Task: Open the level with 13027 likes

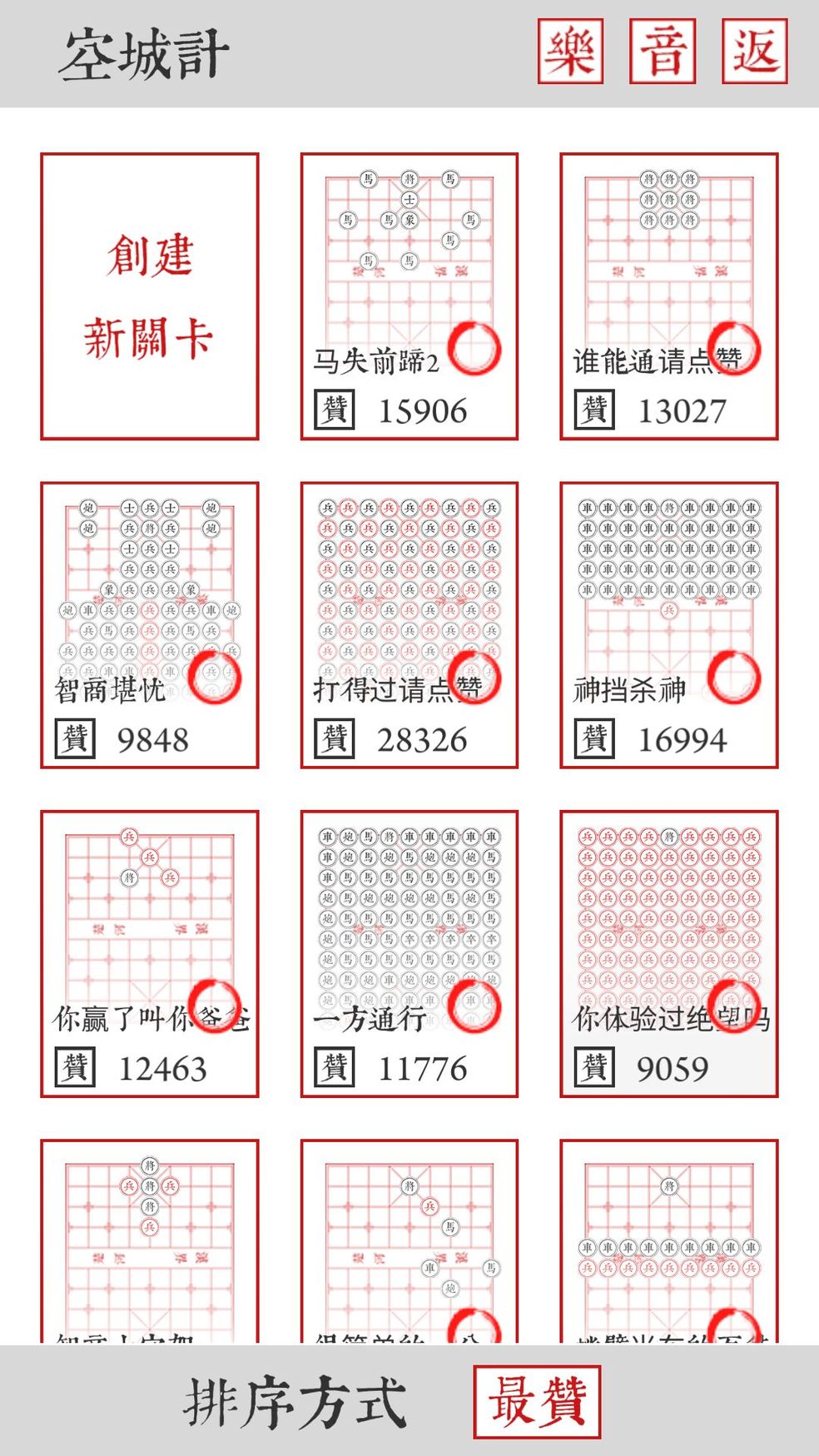Action: click(668, 296)
